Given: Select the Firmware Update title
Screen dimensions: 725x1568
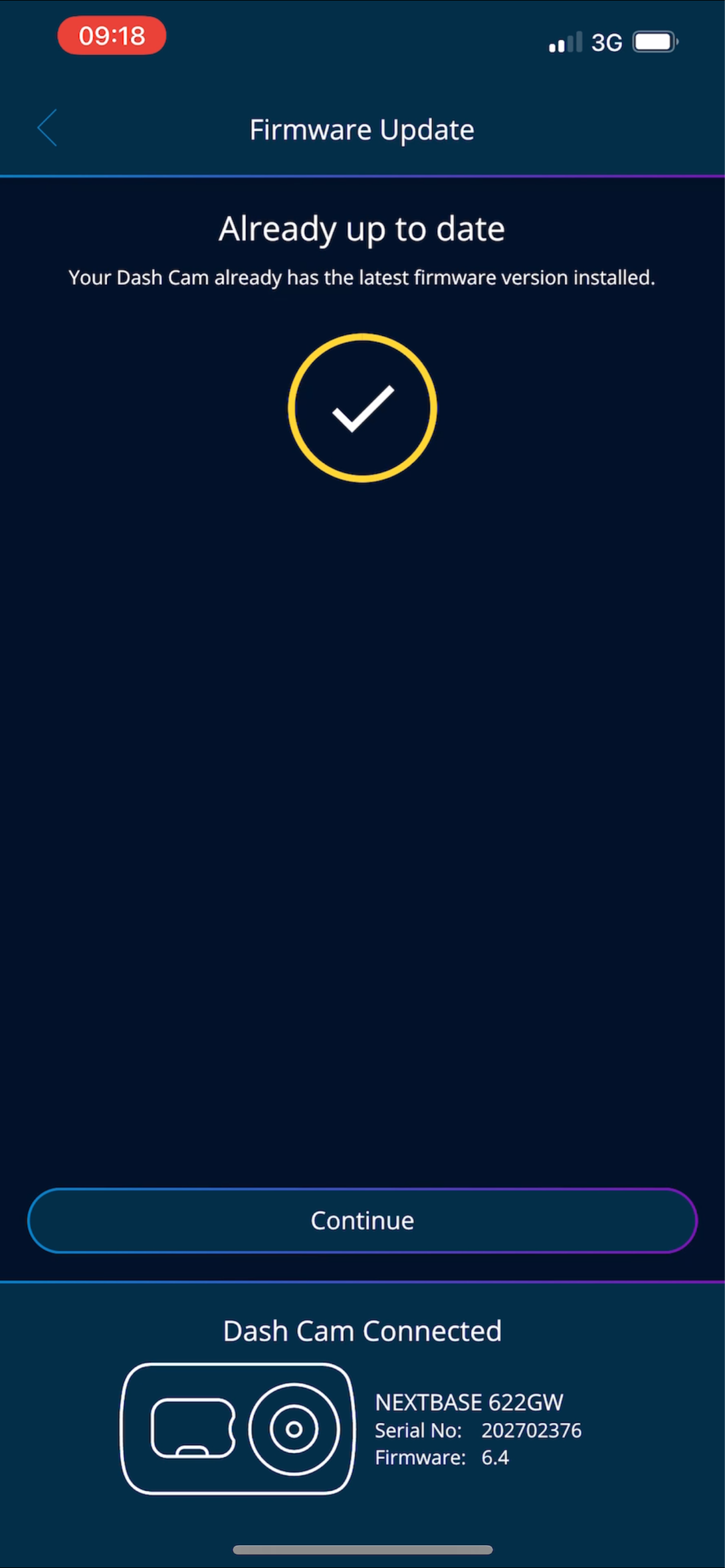Looking at the screenshot, I should [362, 129].
